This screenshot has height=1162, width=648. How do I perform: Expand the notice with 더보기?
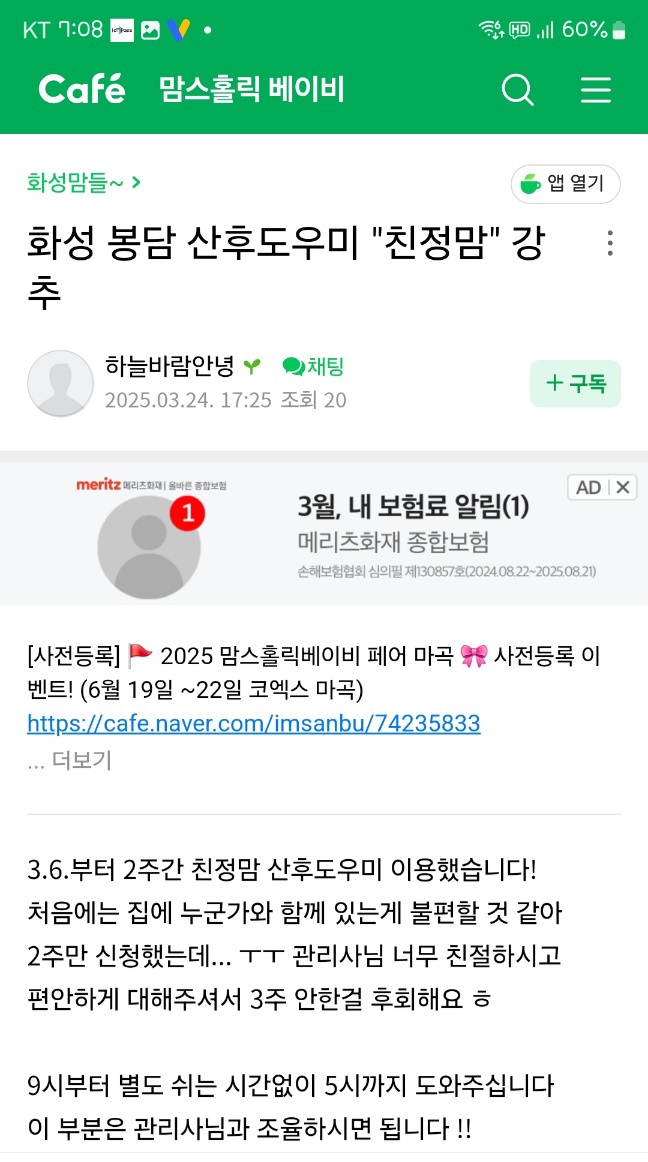tap(70, 760)
